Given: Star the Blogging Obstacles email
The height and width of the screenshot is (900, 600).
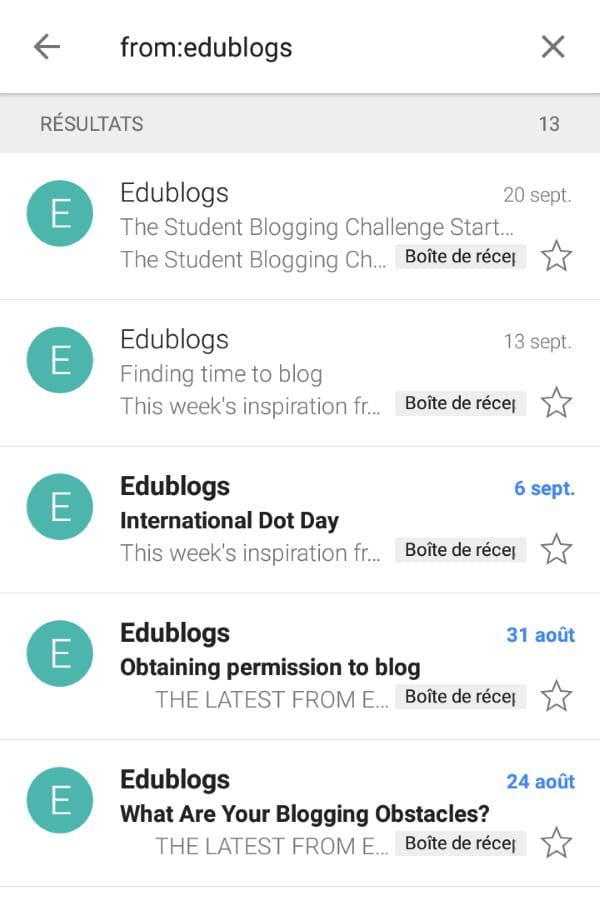Looking at the screenshot, I should point(556,843).
